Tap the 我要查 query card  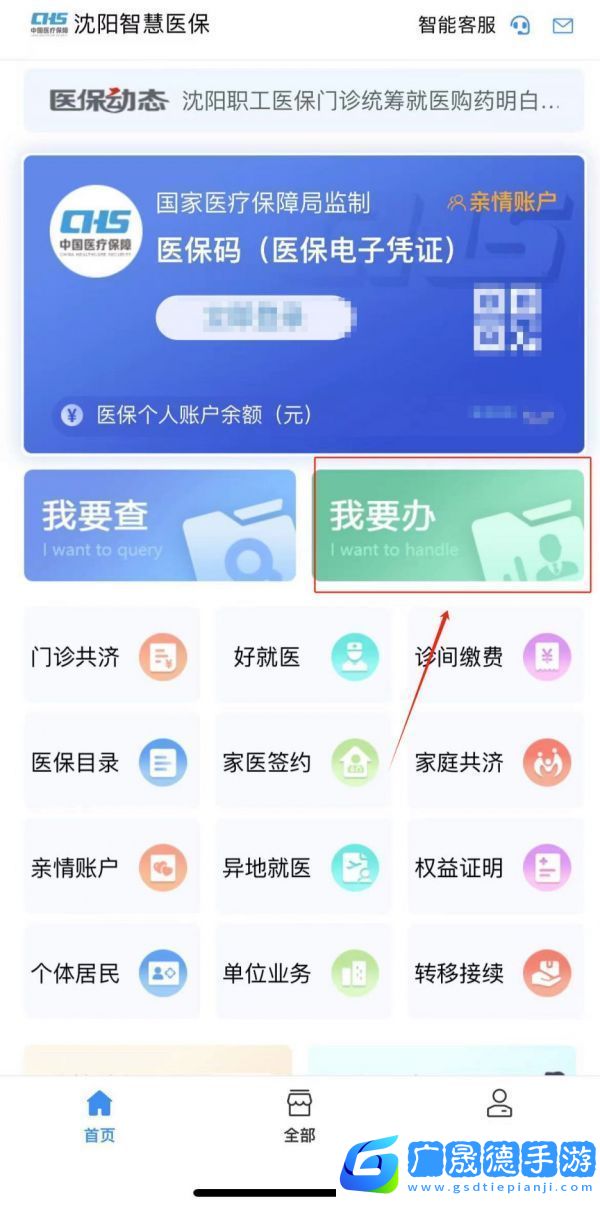(x=160, y=526)
